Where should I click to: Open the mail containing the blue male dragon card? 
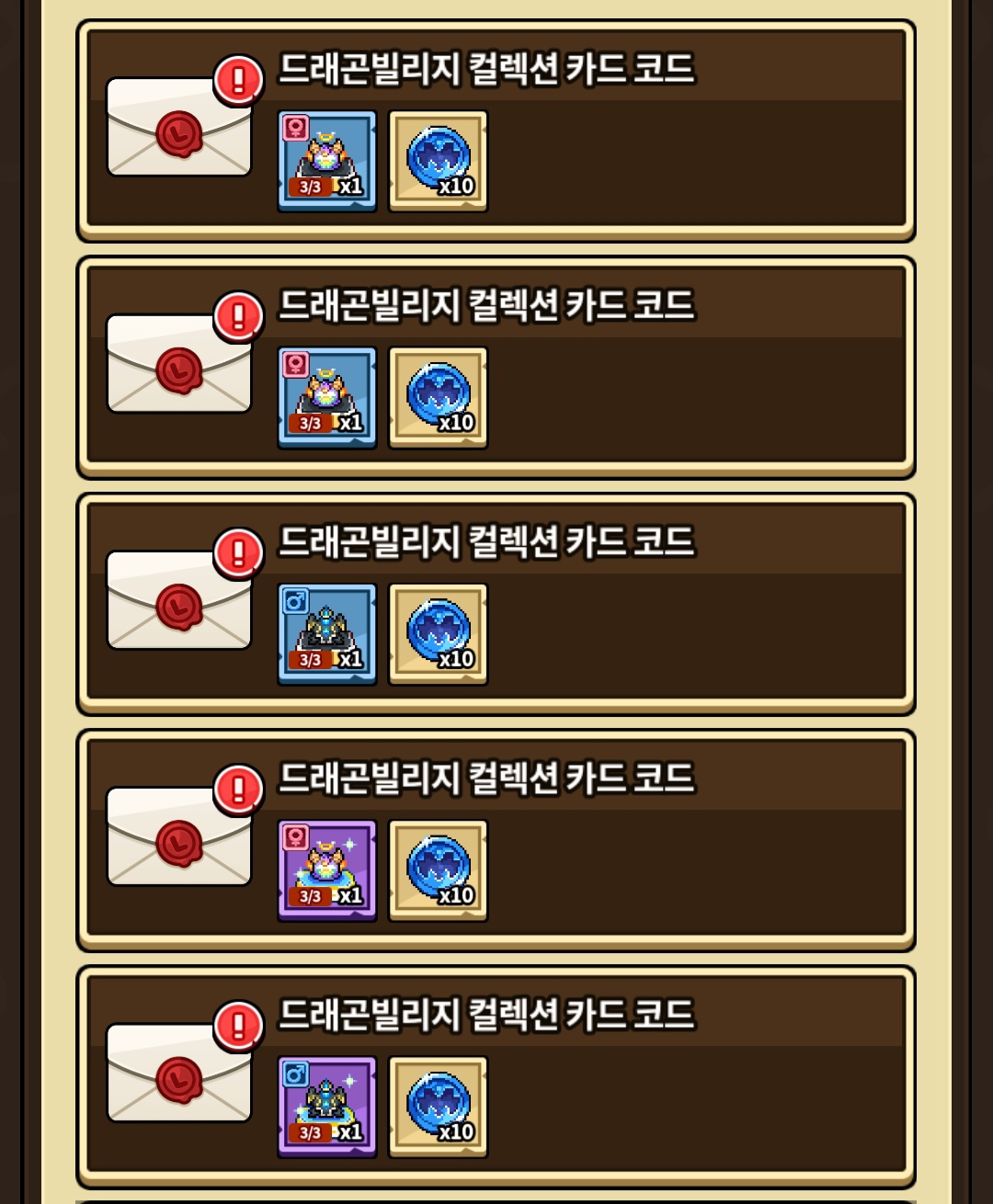pyautogui.click(x=496, y=604)
